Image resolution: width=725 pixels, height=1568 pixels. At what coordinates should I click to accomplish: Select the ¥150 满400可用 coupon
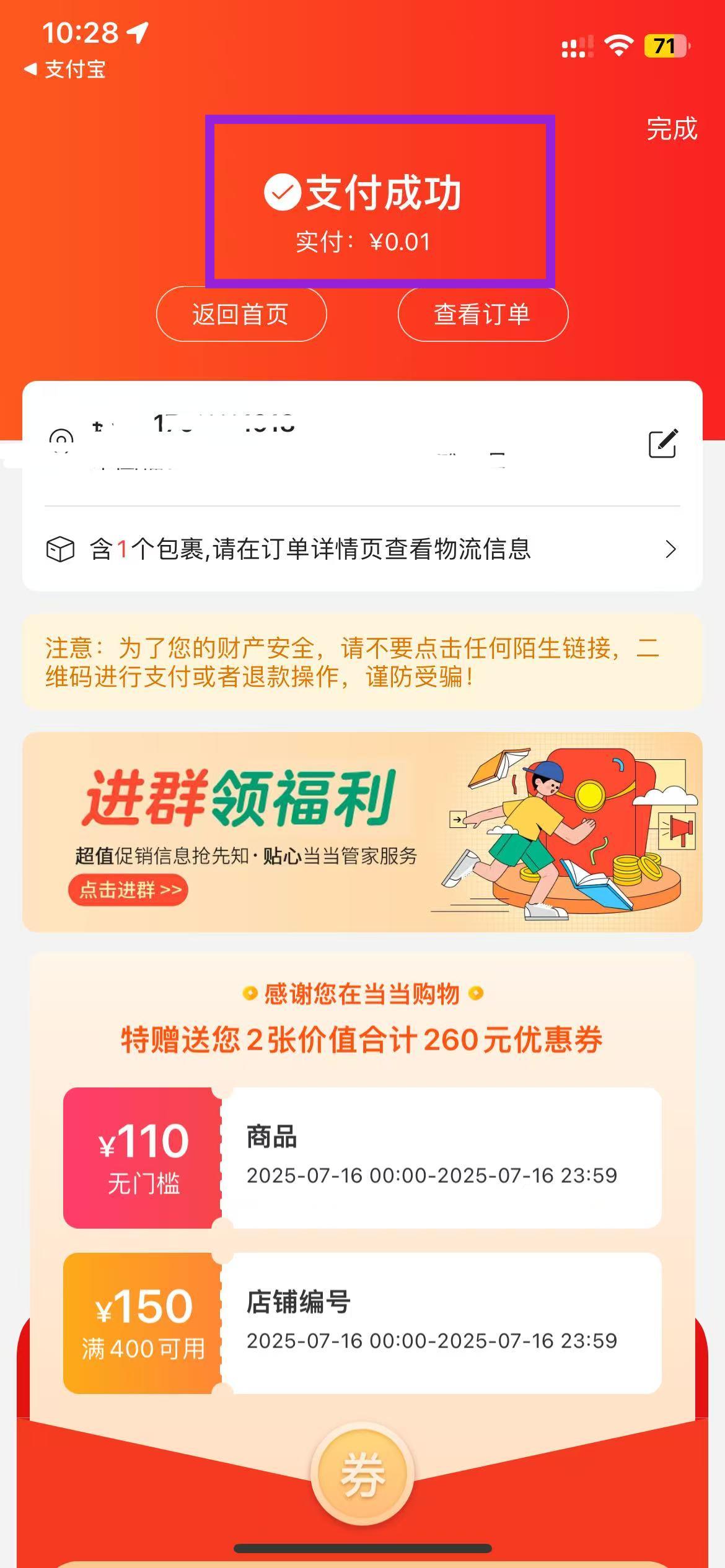[x=362, y=1323]
